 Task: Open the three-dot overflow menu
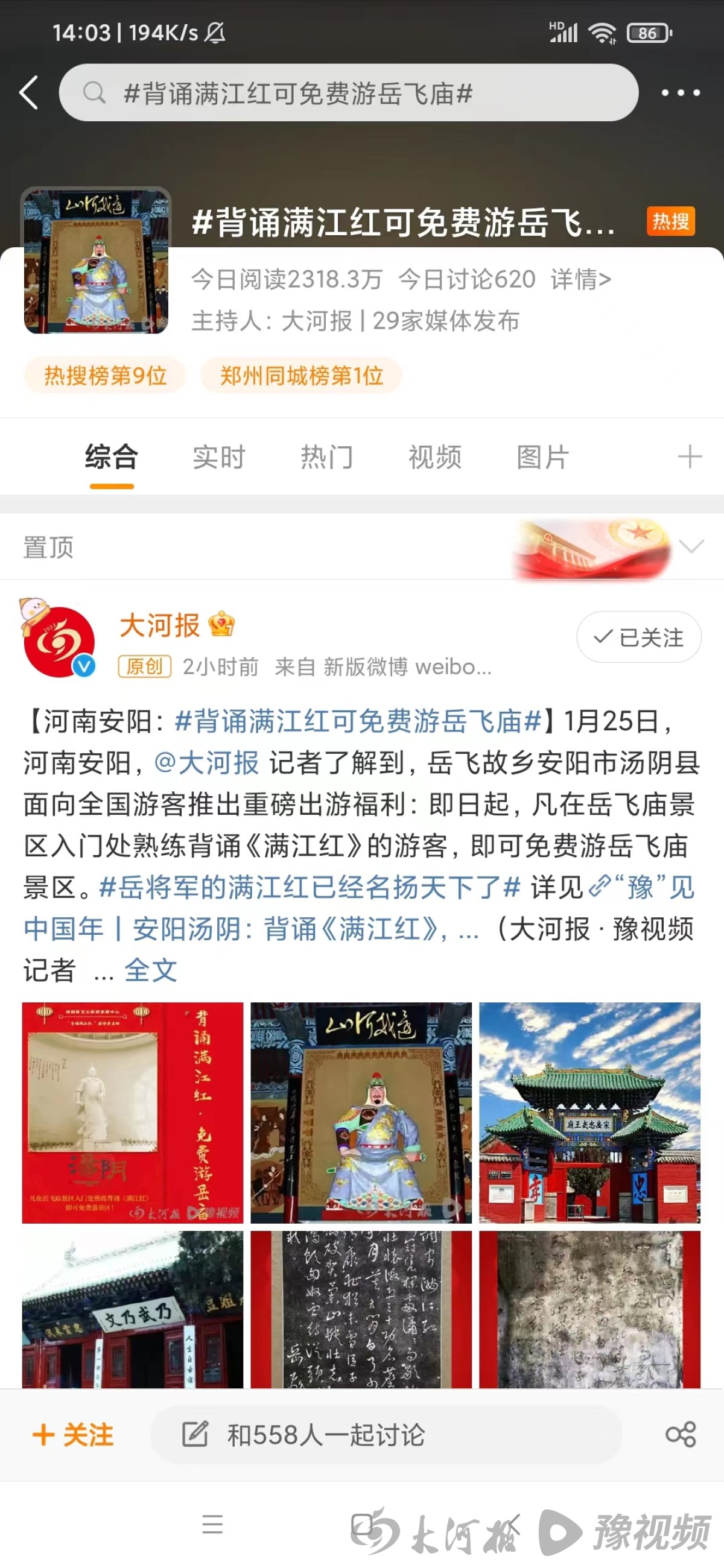(680, 93)
